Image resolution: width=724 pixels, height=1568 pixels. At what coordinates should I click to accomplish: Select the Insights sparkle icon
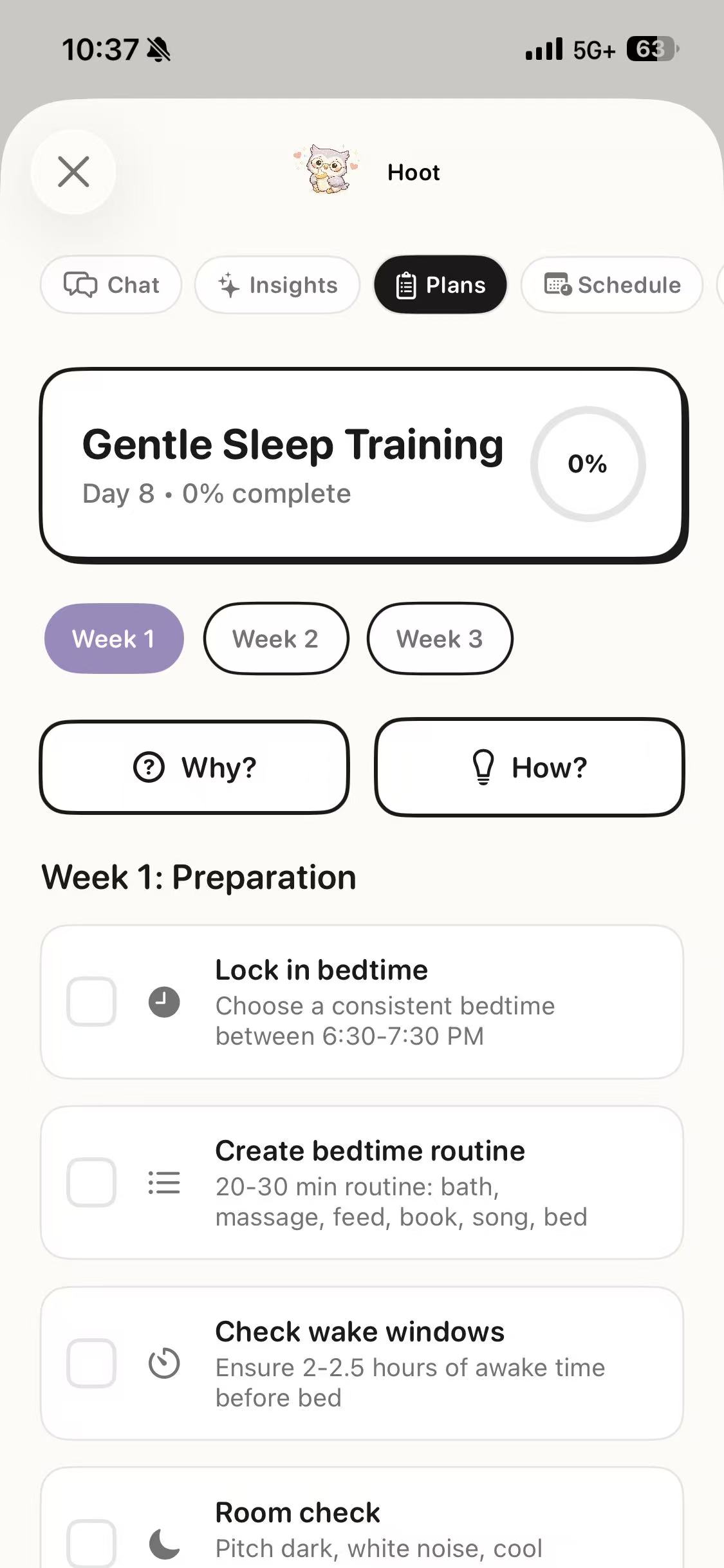(227, 284)
